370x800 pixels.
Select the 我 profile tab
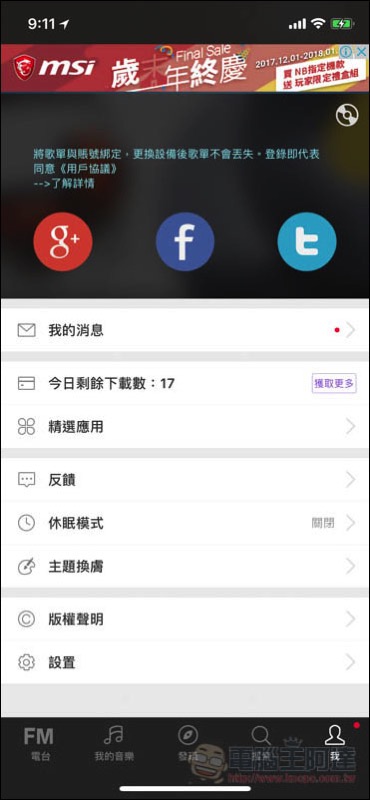tap(334, 744)
